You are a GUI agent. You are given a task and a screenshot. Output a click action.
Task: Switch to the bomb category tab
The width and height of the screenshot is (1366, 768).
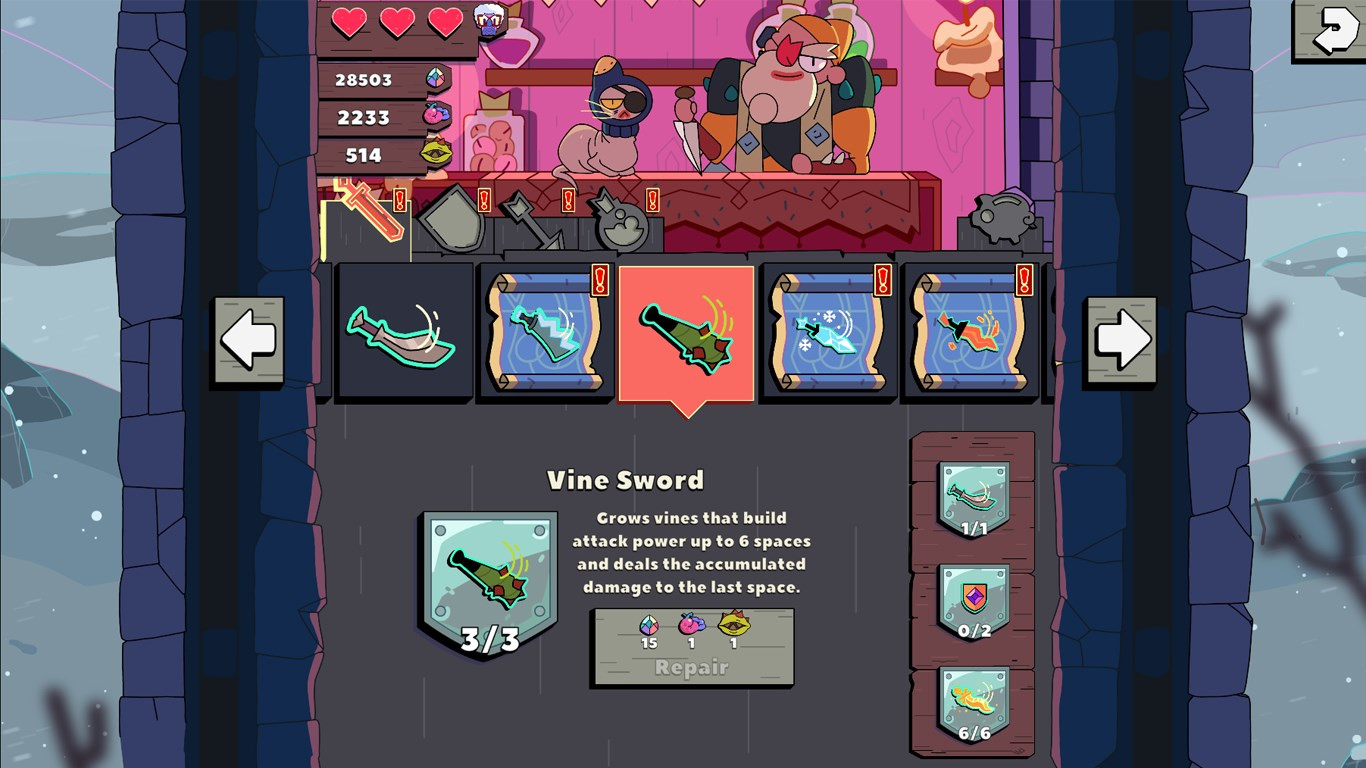620,221
